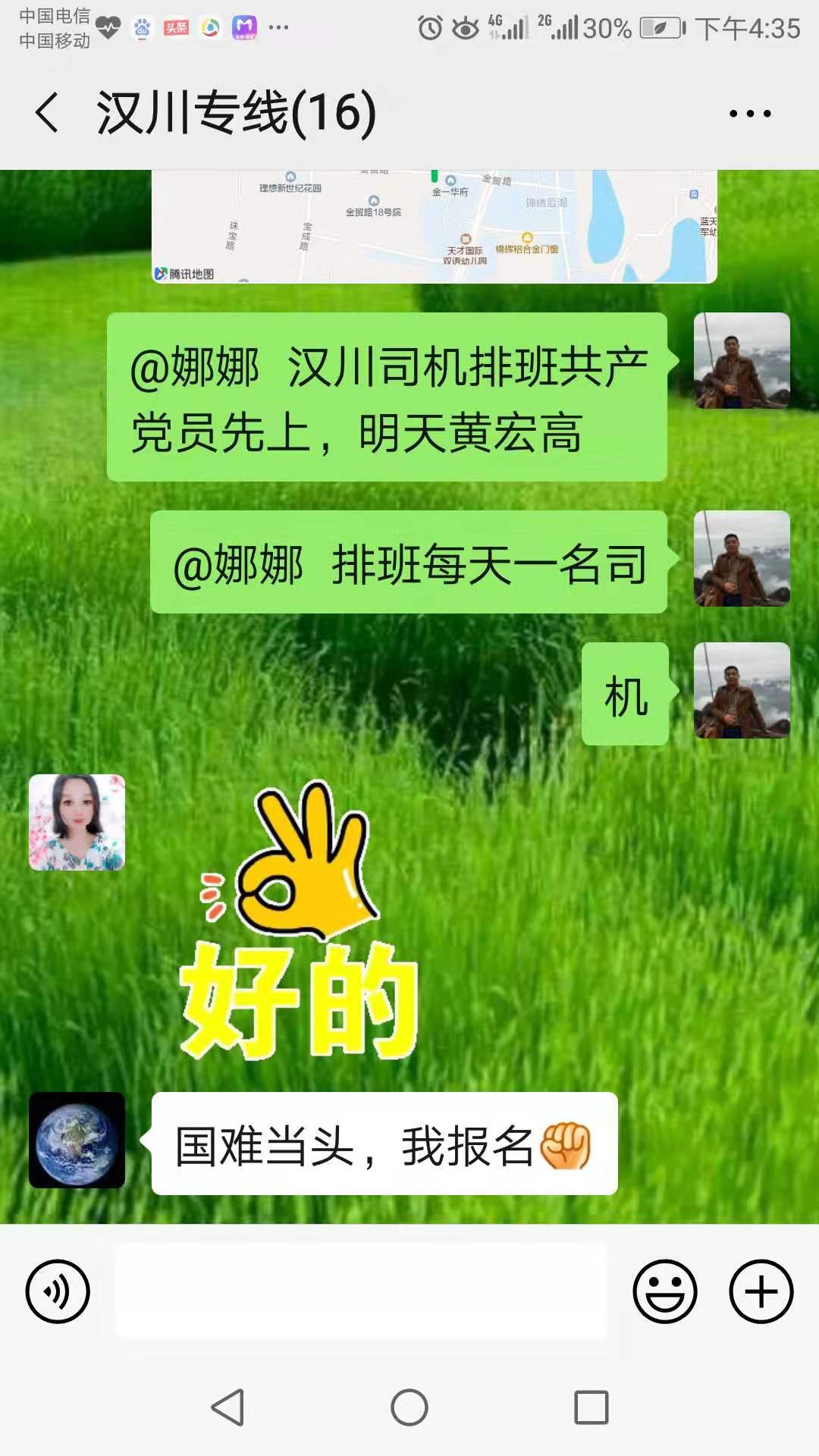The image size is (819, 1456).
Task: Open recent apps view
Action: pos(591,1407)
